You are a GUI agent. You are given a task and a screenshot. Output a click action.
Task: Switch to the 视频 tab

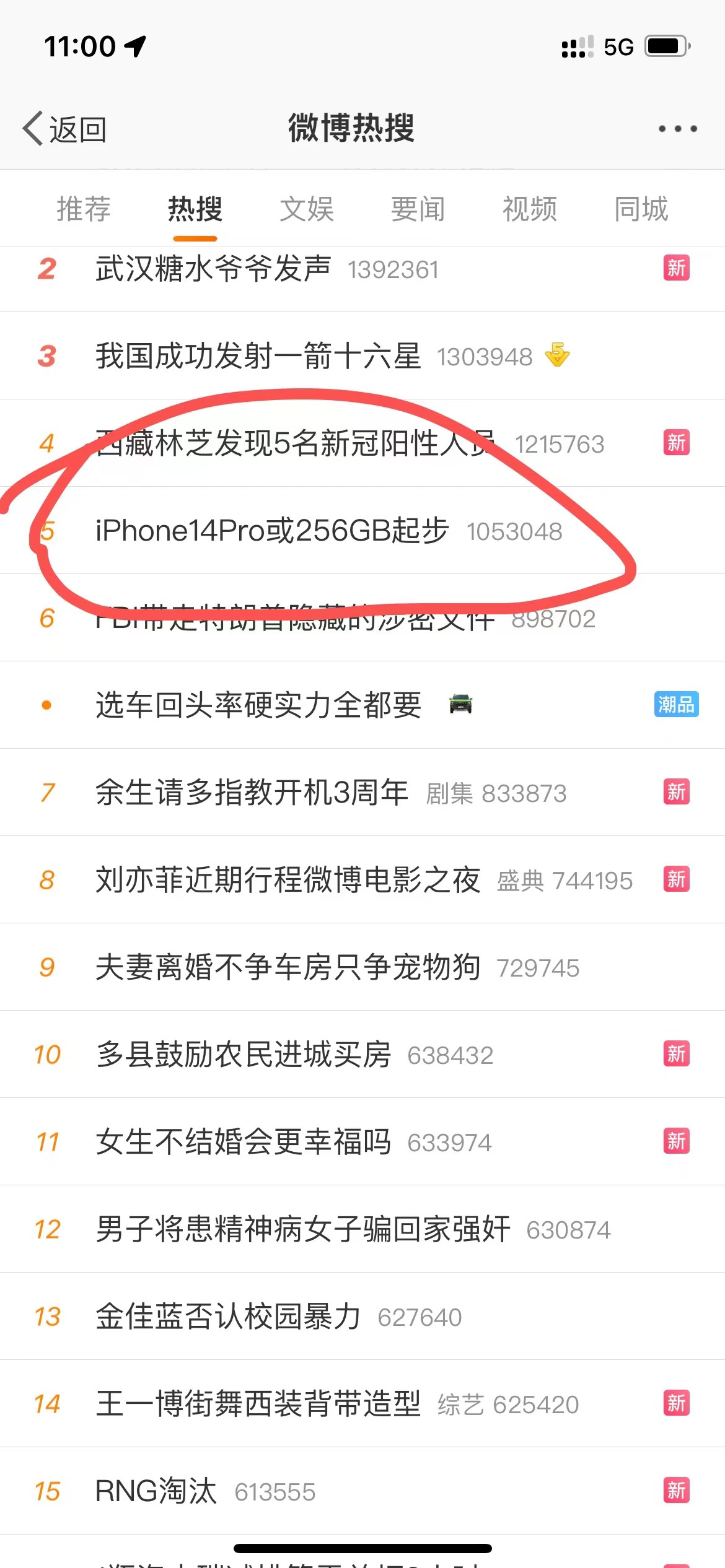(x=530, y=209)
